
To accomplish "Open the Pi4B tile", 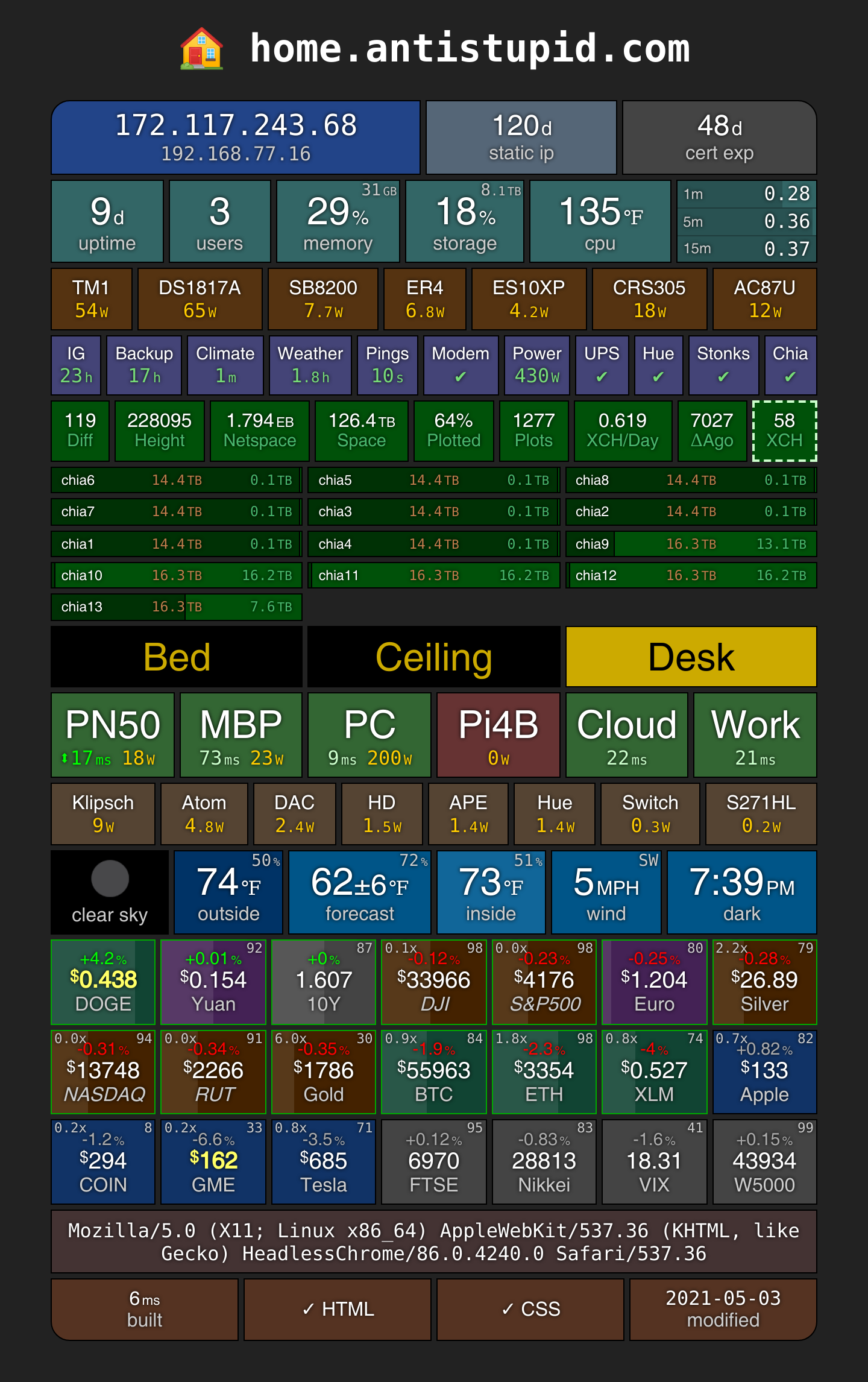I will (498, 735).
